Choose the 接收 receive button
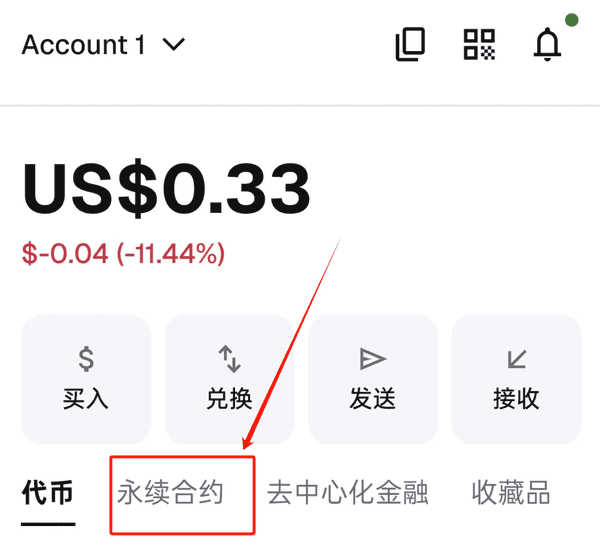Viewport: 600px width, 546px height. tap(516, 378)
